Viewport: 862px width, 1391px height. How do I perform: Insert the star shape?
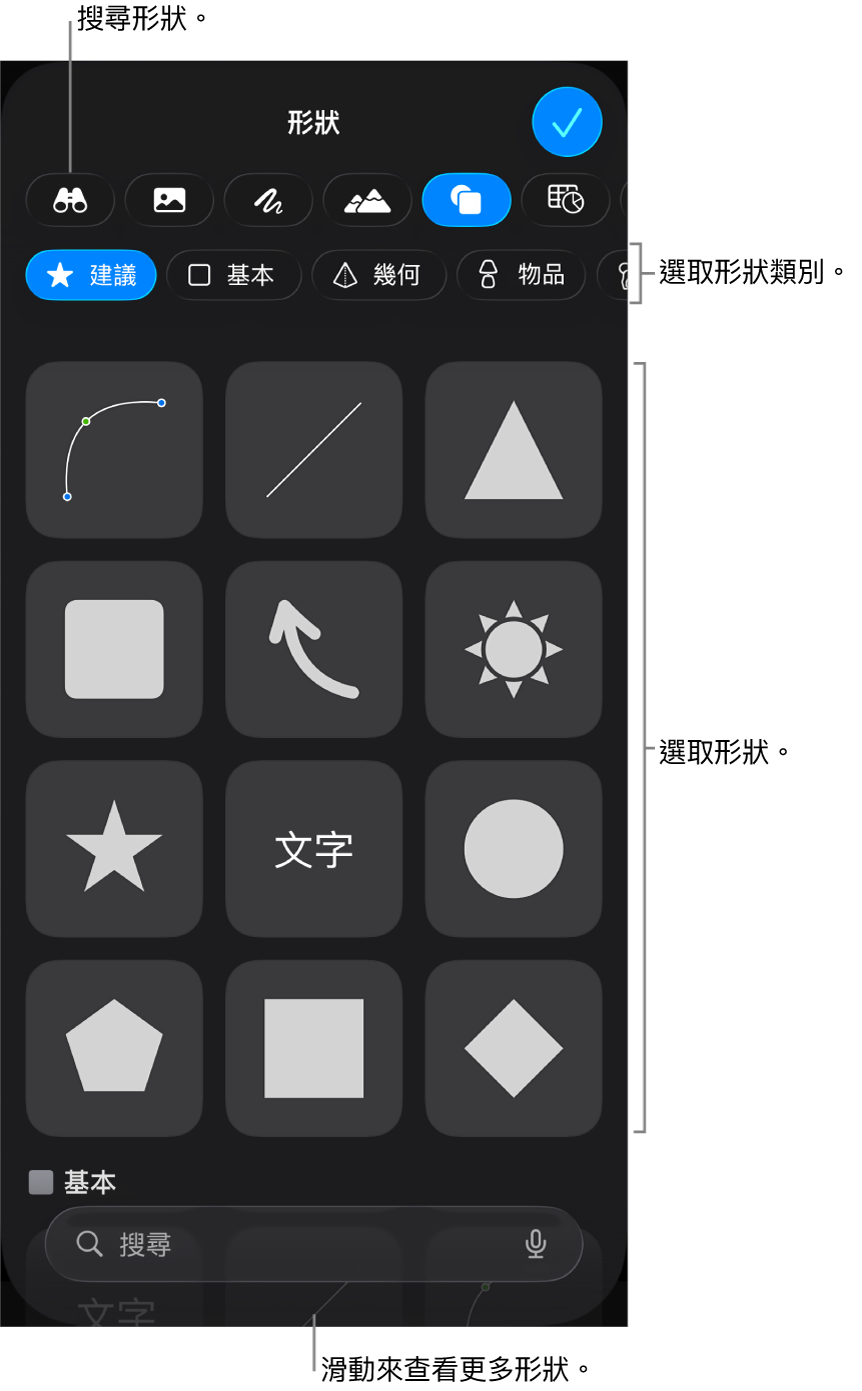(x=114, y=848)
